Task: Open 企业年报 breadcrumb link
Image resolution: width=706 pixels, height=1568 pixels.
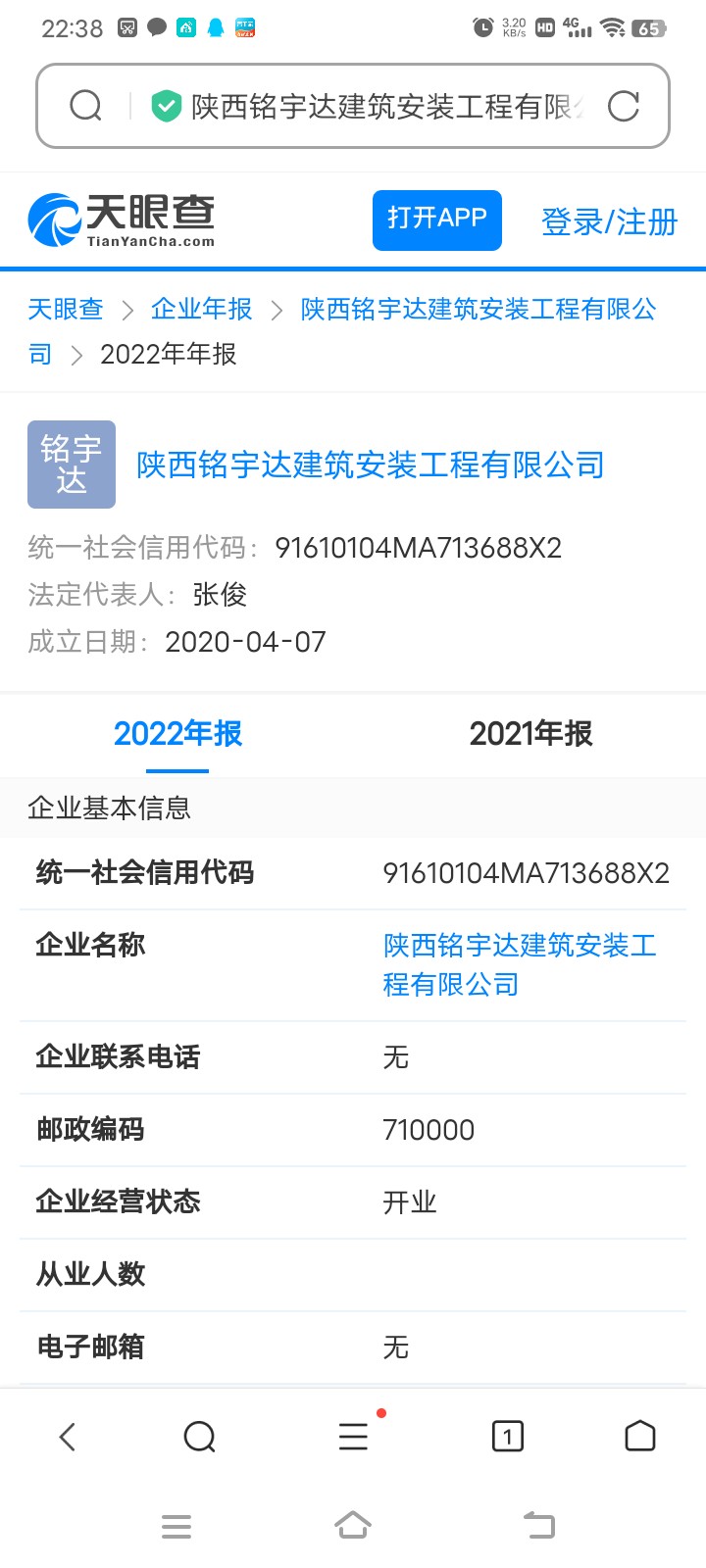Action: pyautogui.click(x=201, y=310)
